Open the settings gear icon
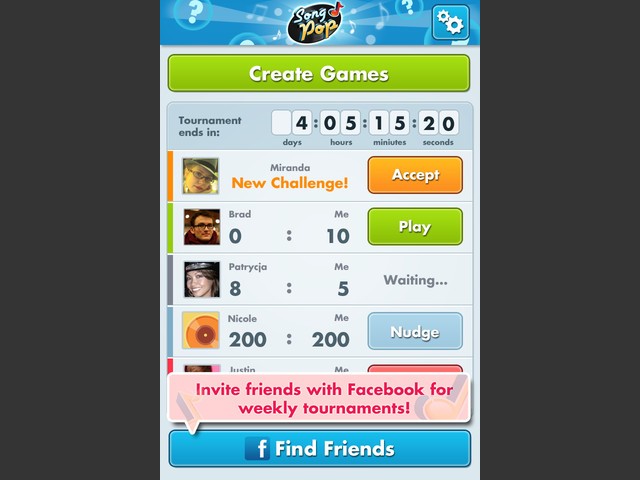Screen dimensions: 640x480 (x=450, y=22)
